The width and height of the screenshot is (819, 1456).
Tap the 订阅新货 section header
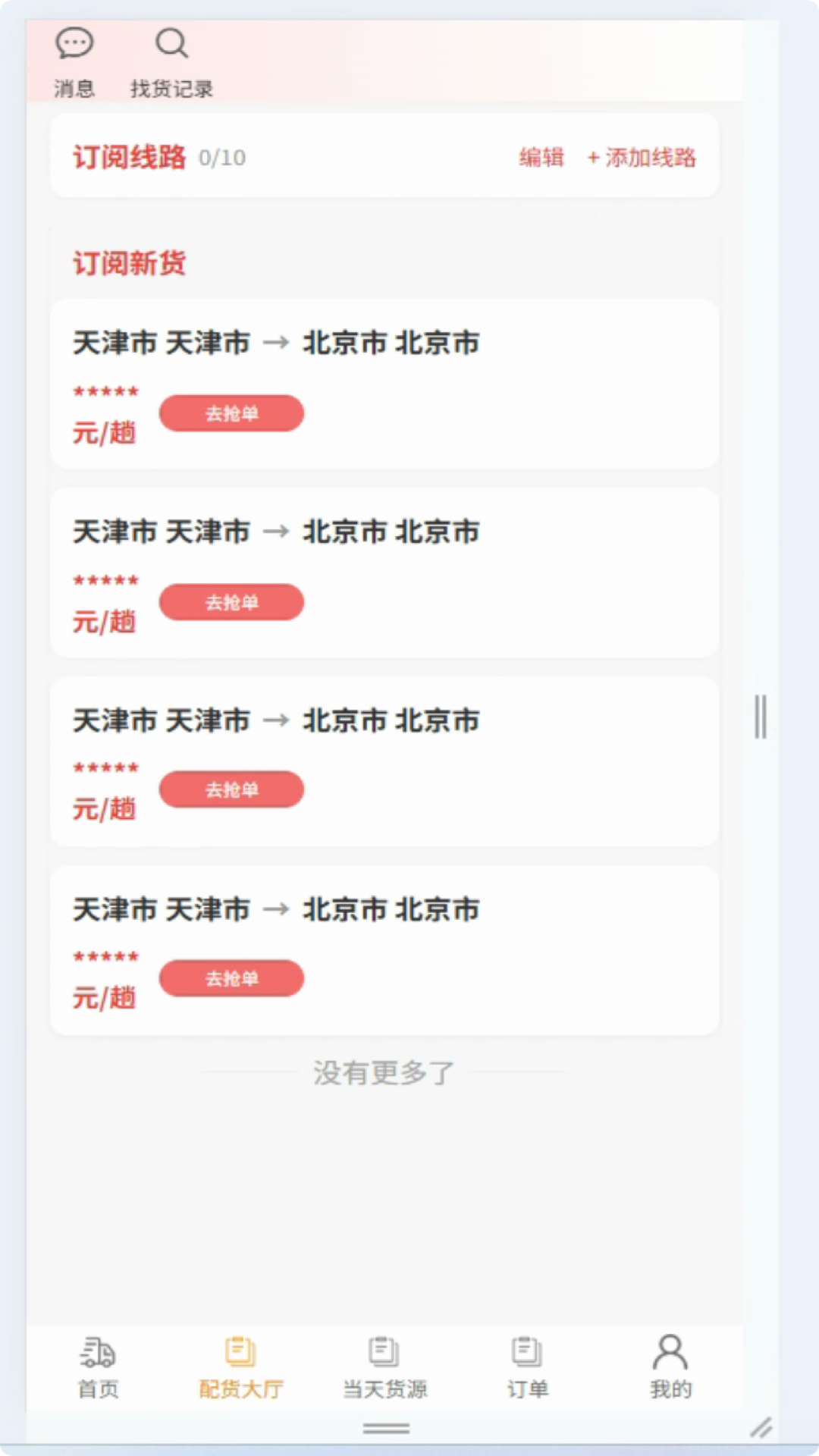(x=127, y=263)
